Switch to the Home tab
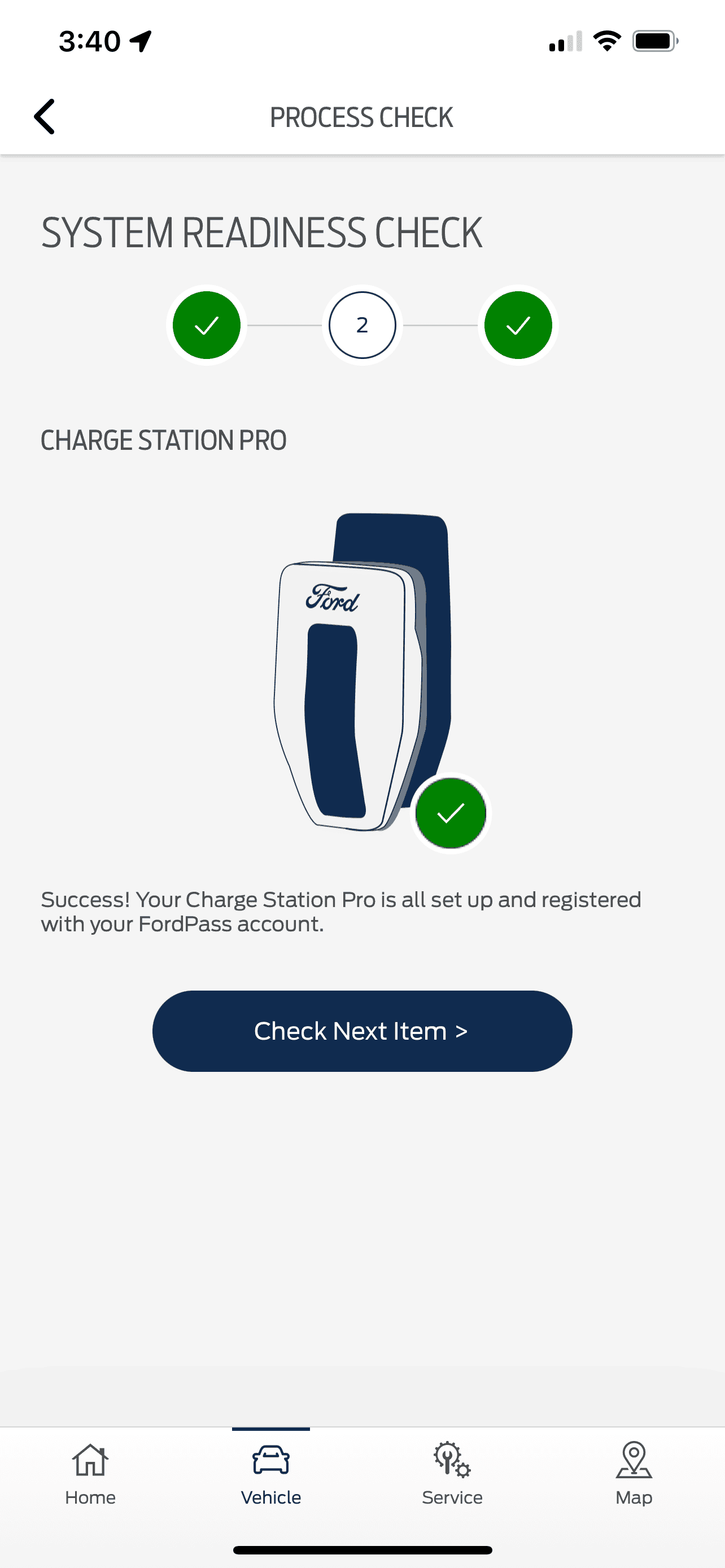Image resolution: width=725 pixels, height=1568 pixels. point(90,1474)
